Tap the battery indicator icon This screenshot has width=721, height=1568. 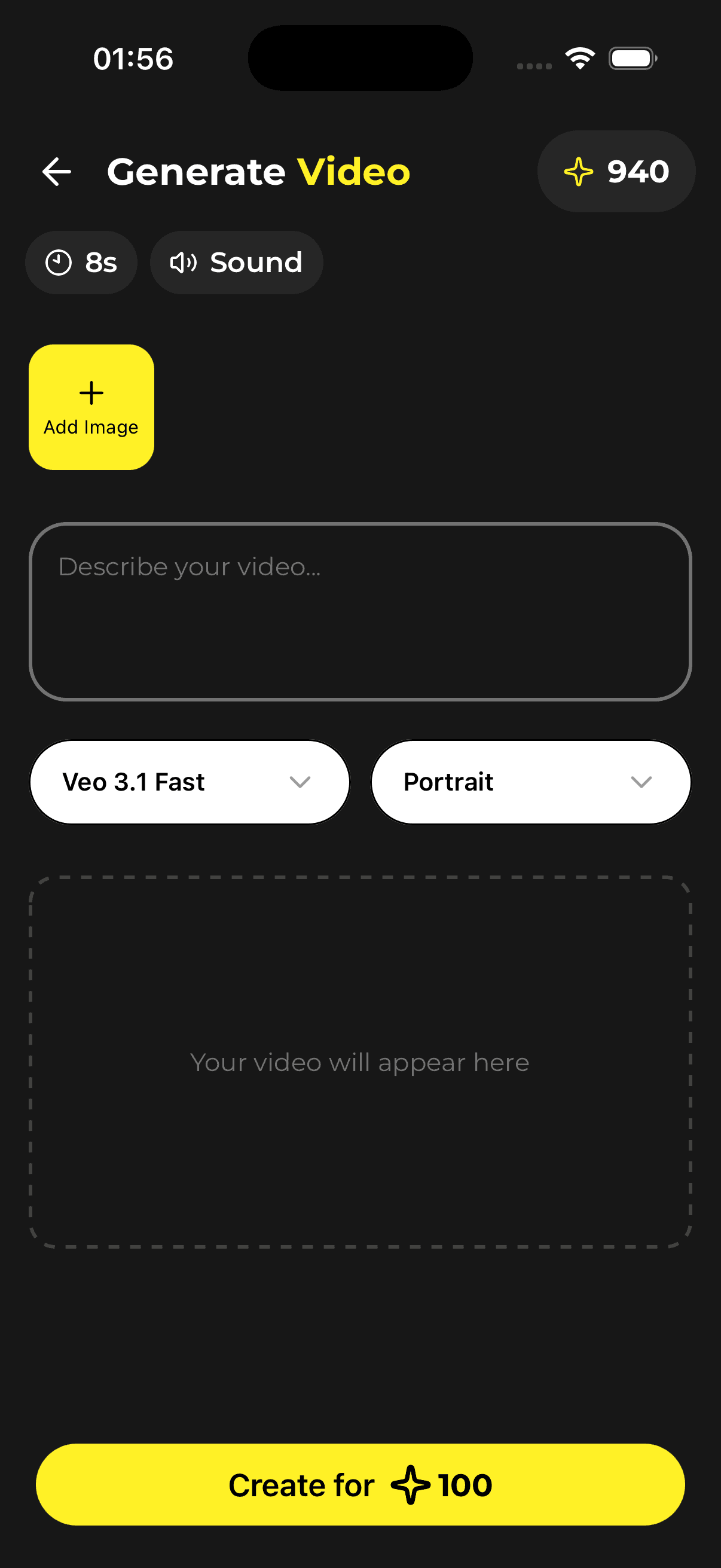coord(631,58)
